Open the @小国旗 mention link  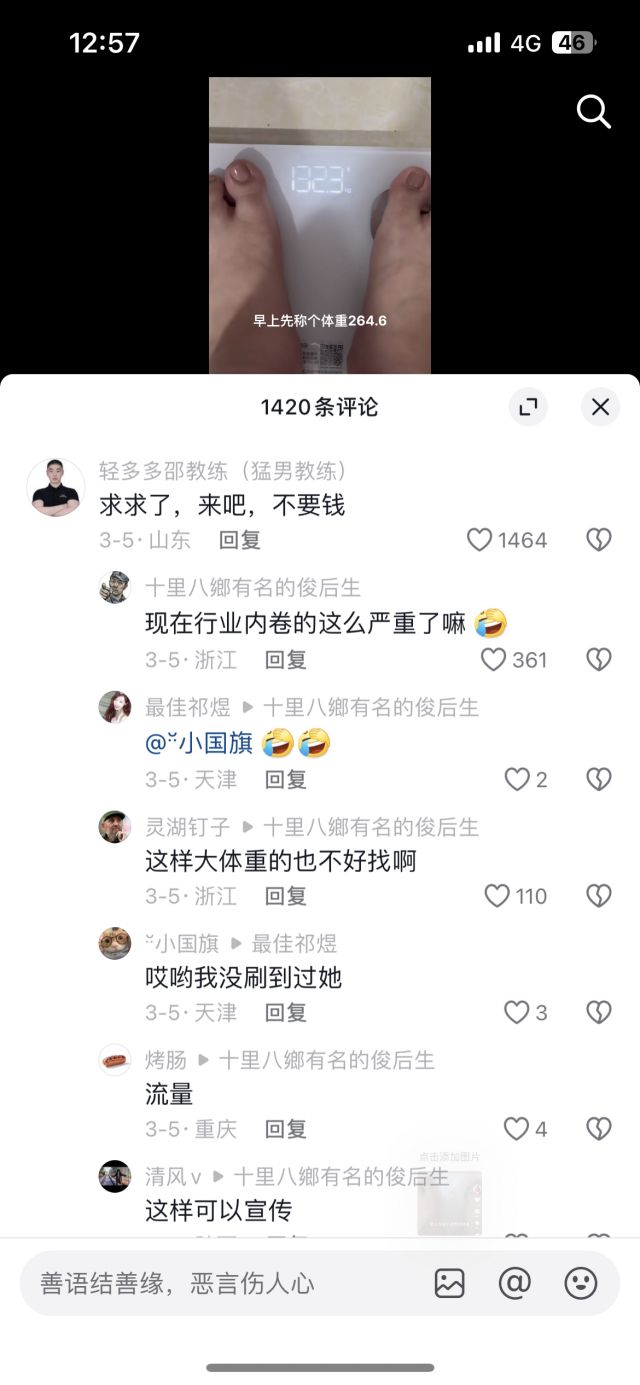(x=200, y=743)
